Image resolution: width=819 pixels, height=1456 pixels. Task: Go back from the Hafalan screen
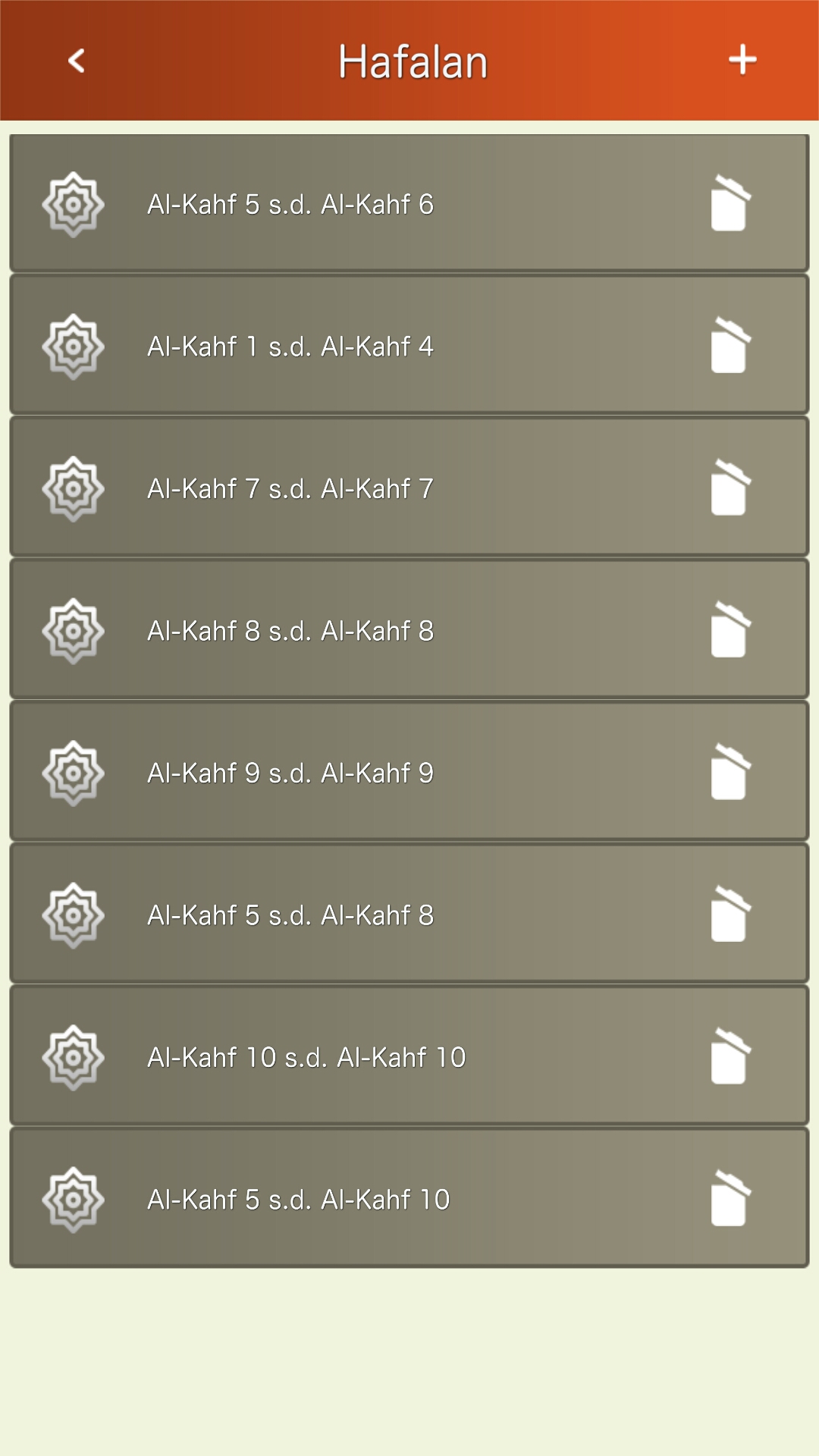pos(76,61)
